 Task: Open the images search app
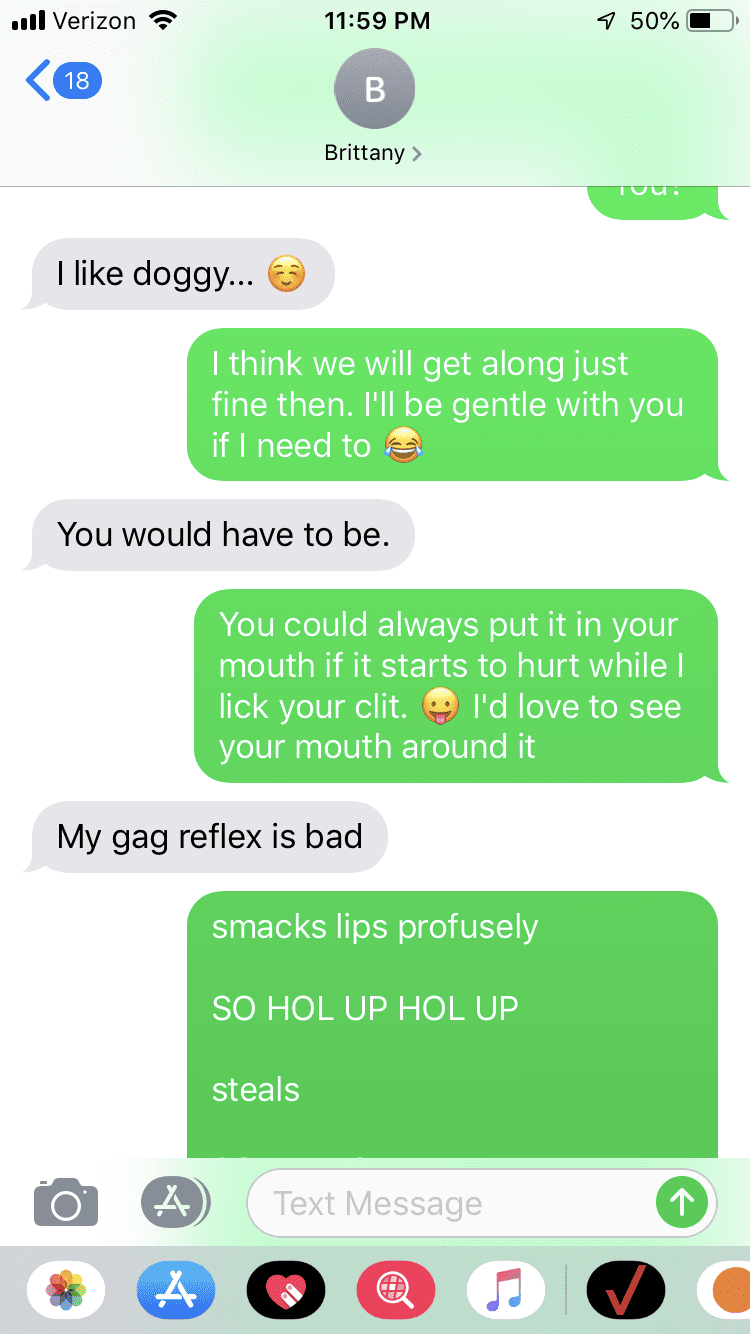(x=396, y=1289)
